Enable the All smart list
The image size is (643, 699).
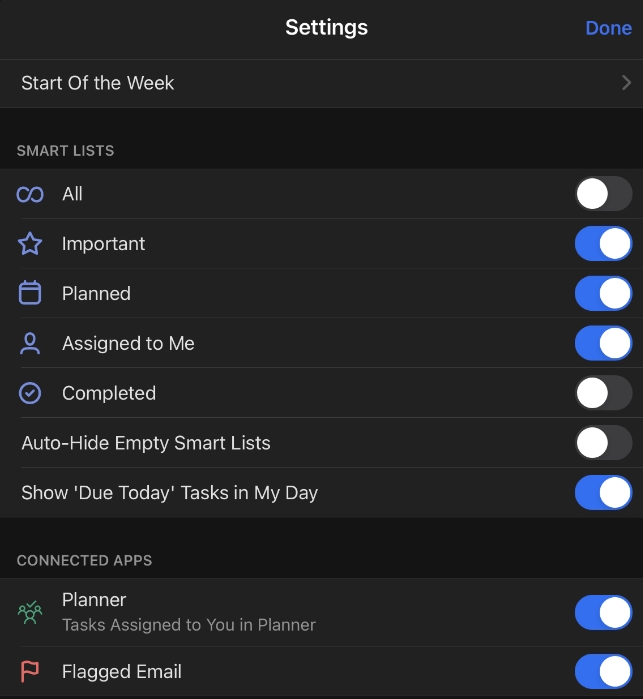pos(603,194)
